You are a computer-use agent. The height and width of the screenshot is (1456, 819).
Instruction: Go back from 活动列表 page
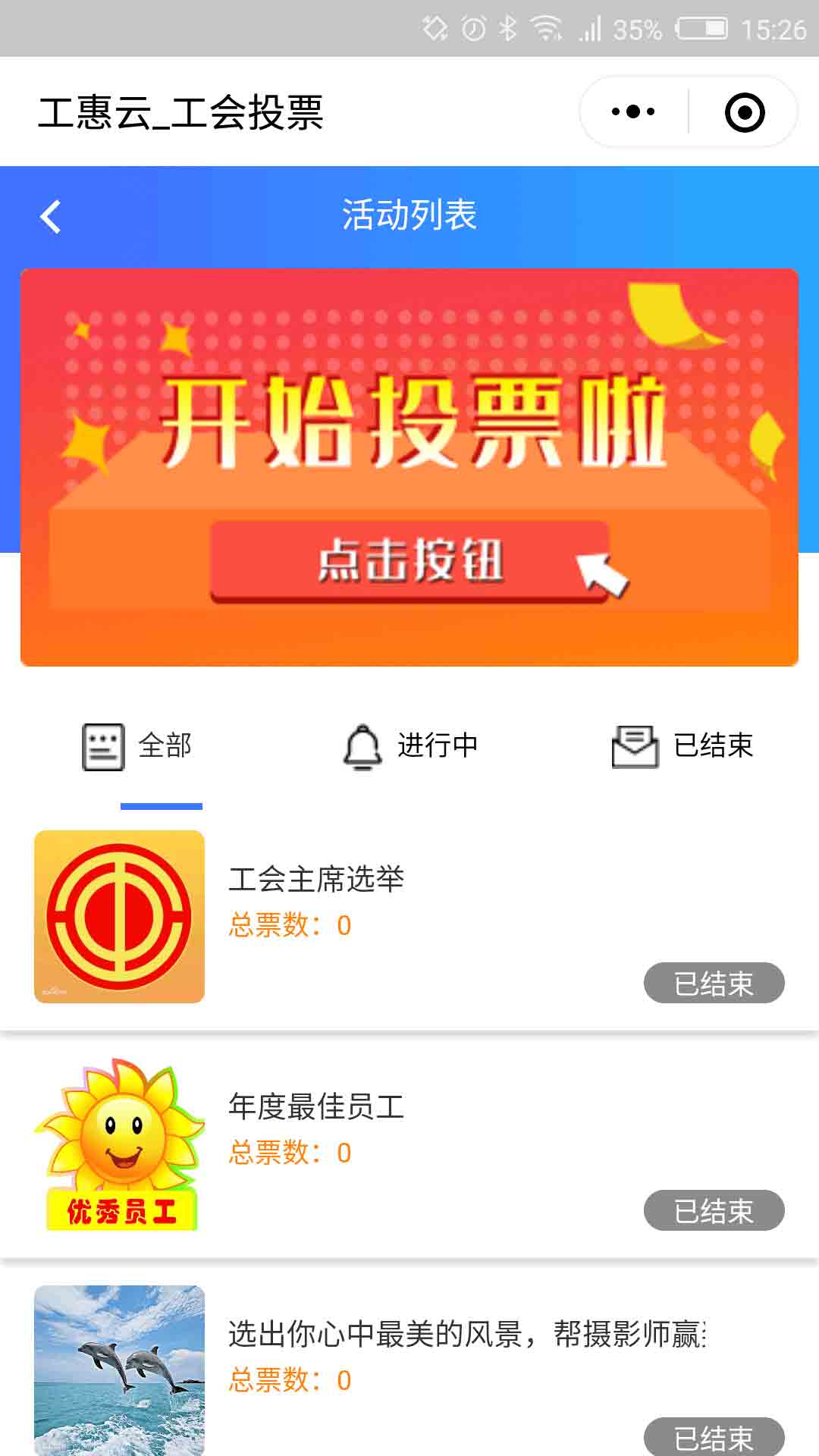(x=51, y=217)
